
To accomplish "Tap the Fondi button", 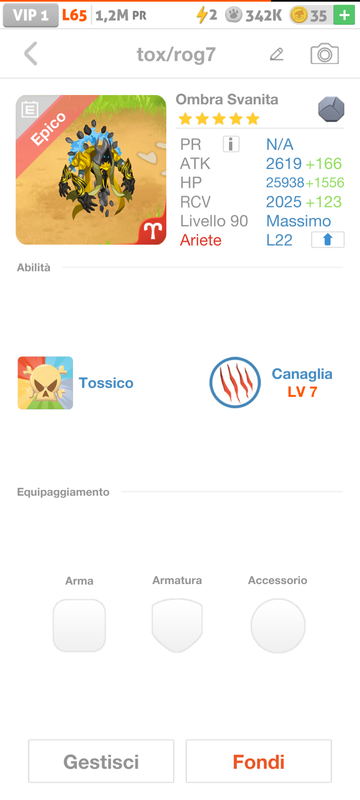I will pyautogui.click(x=259, y=761).
